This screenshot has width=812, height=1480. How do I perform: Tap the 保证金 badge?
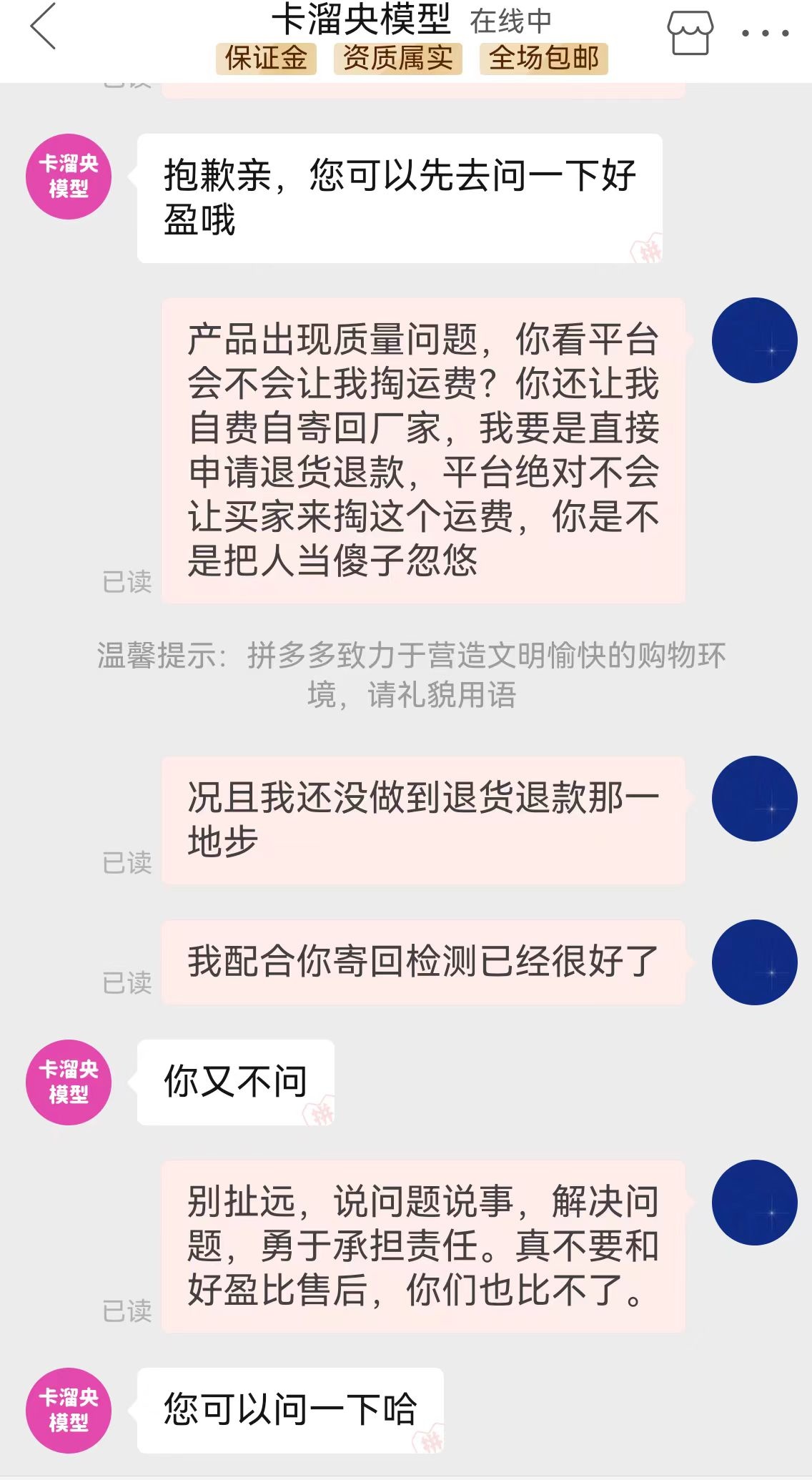(266, 59)
